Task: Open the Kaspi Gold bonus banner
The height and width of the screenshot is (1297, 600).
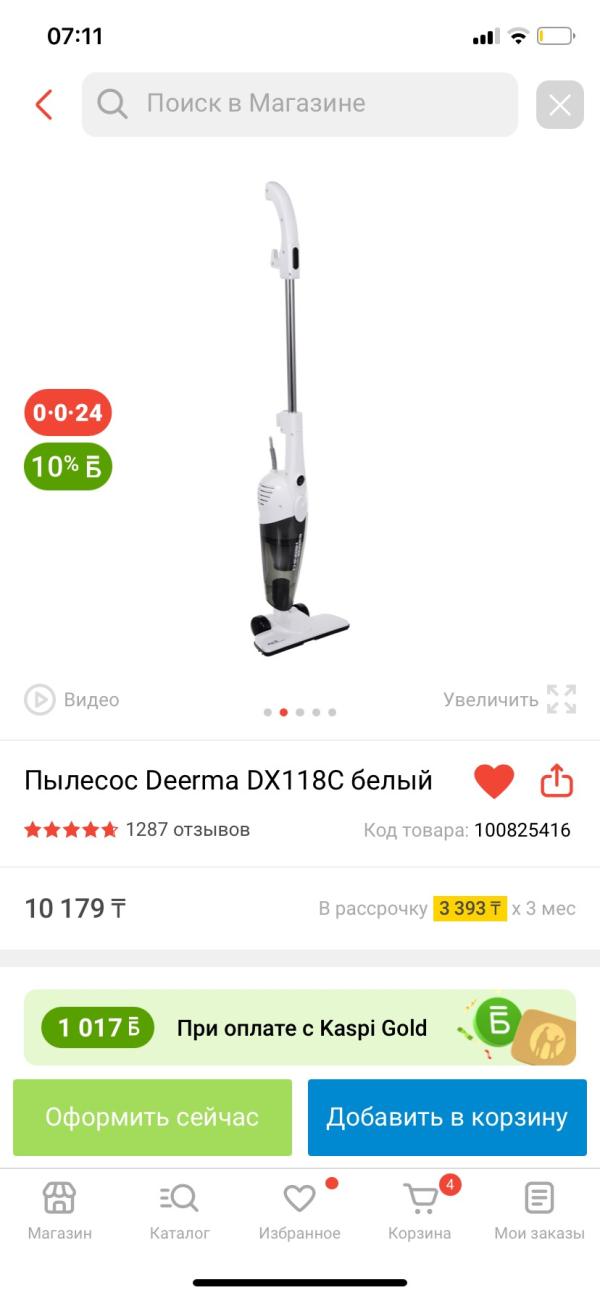Action: (300, 1027)
